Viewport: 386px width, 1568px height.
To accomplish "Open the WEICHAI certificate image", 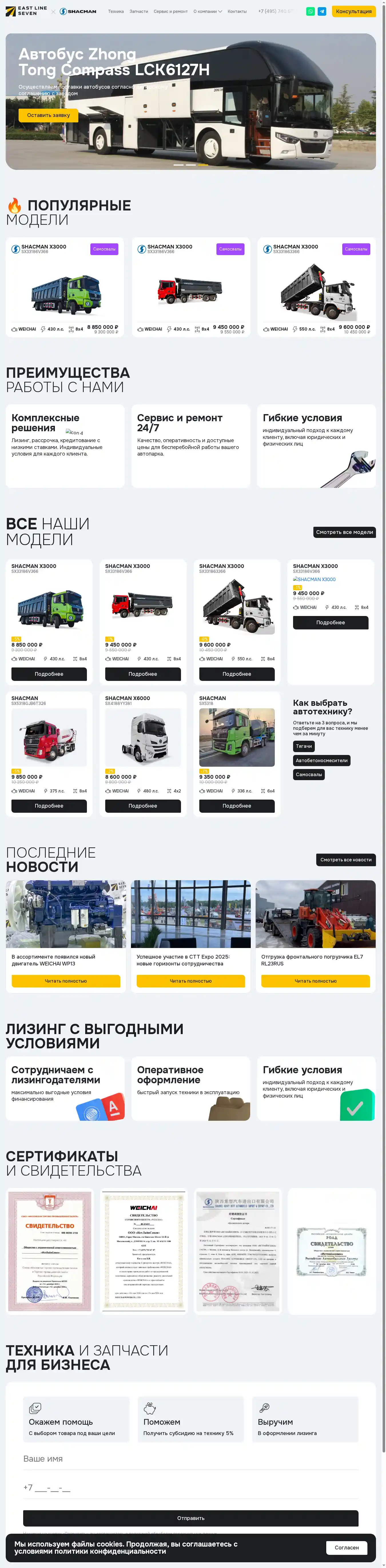I will pos(143,1250).
